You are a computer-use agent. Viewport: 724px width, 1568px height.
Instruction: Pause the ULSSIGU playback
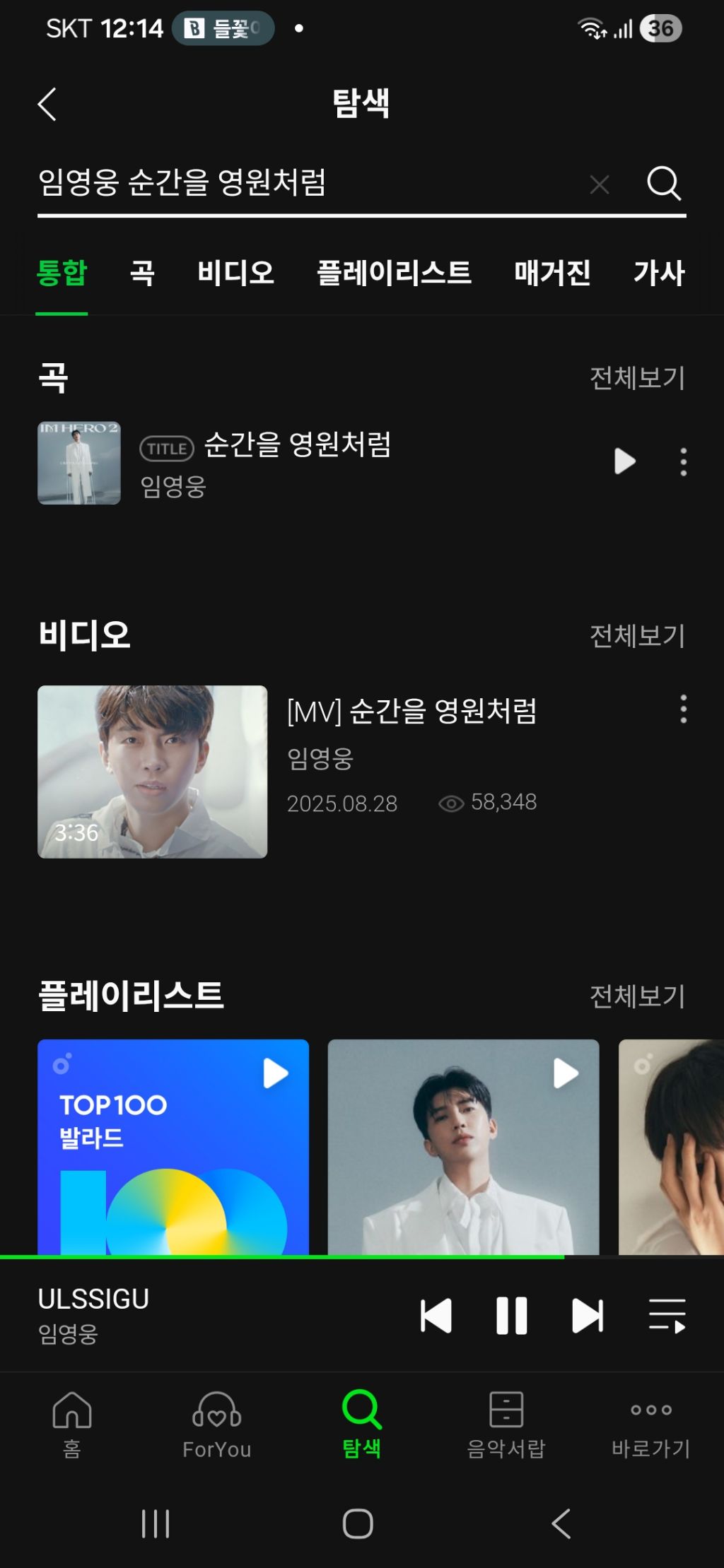coord(511,1316)
